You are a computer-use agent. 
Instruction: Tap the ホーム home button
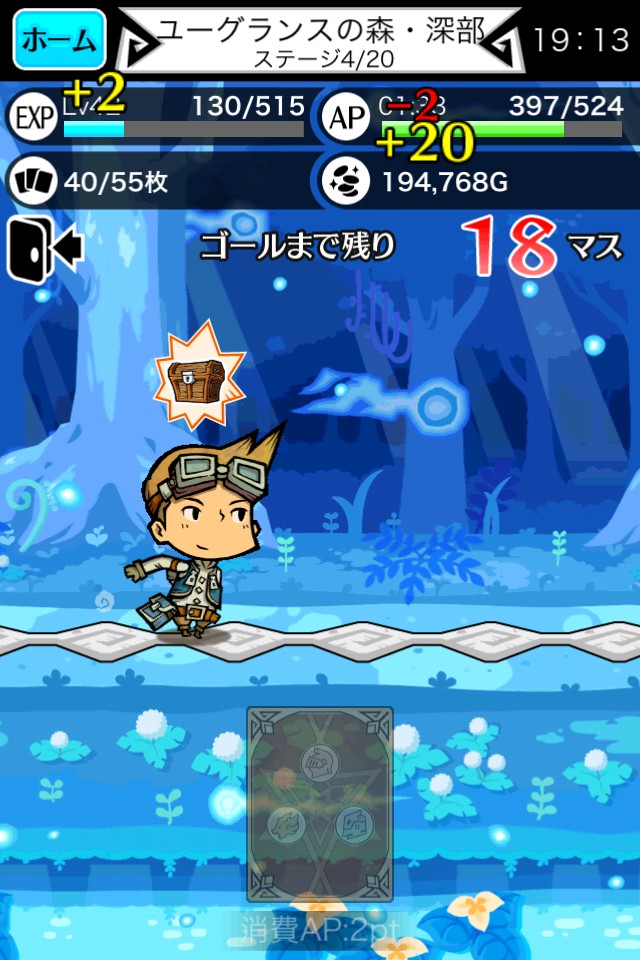click(59, 40)
